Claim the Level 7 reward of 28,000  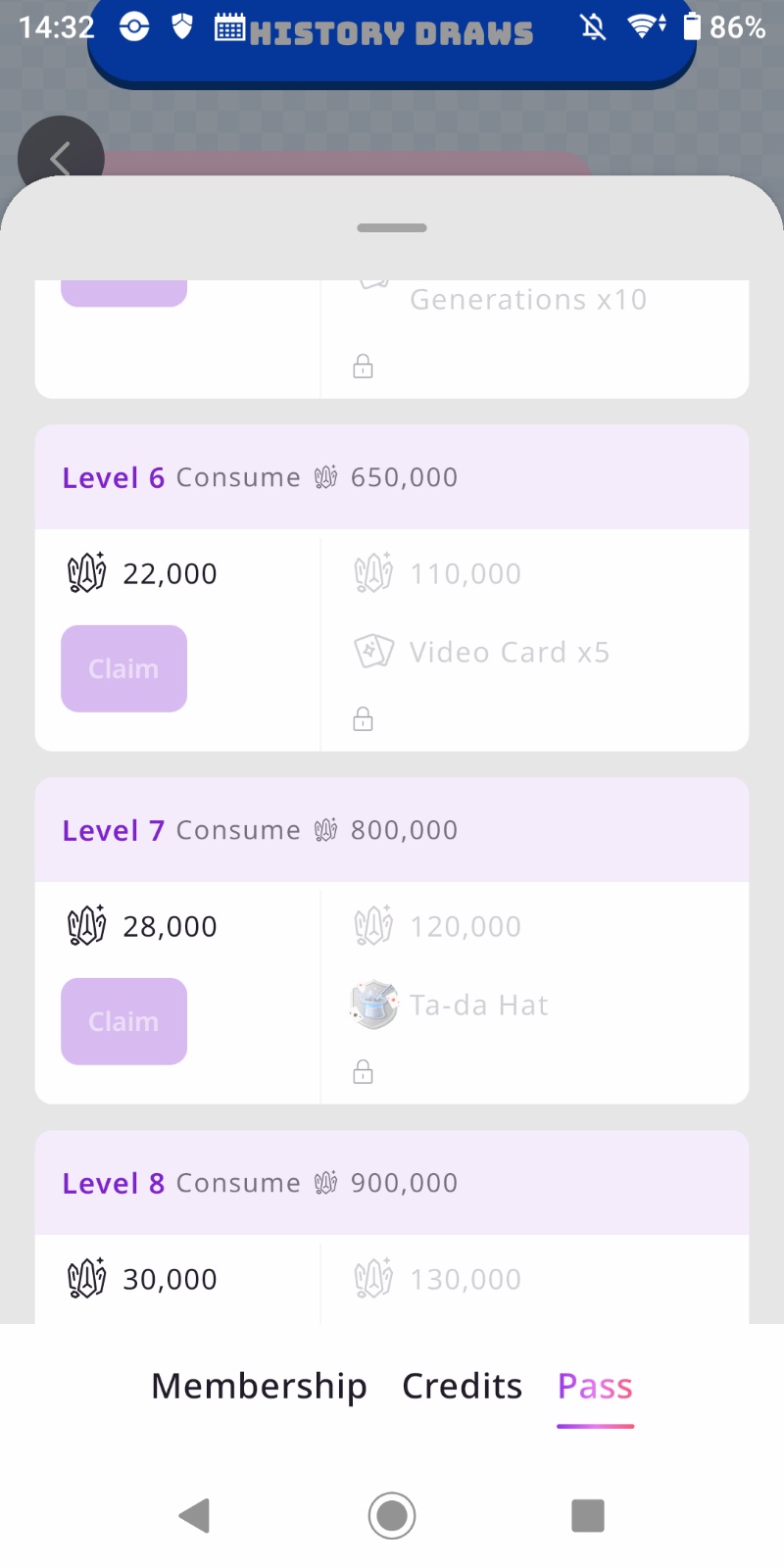coord(123,1021)
